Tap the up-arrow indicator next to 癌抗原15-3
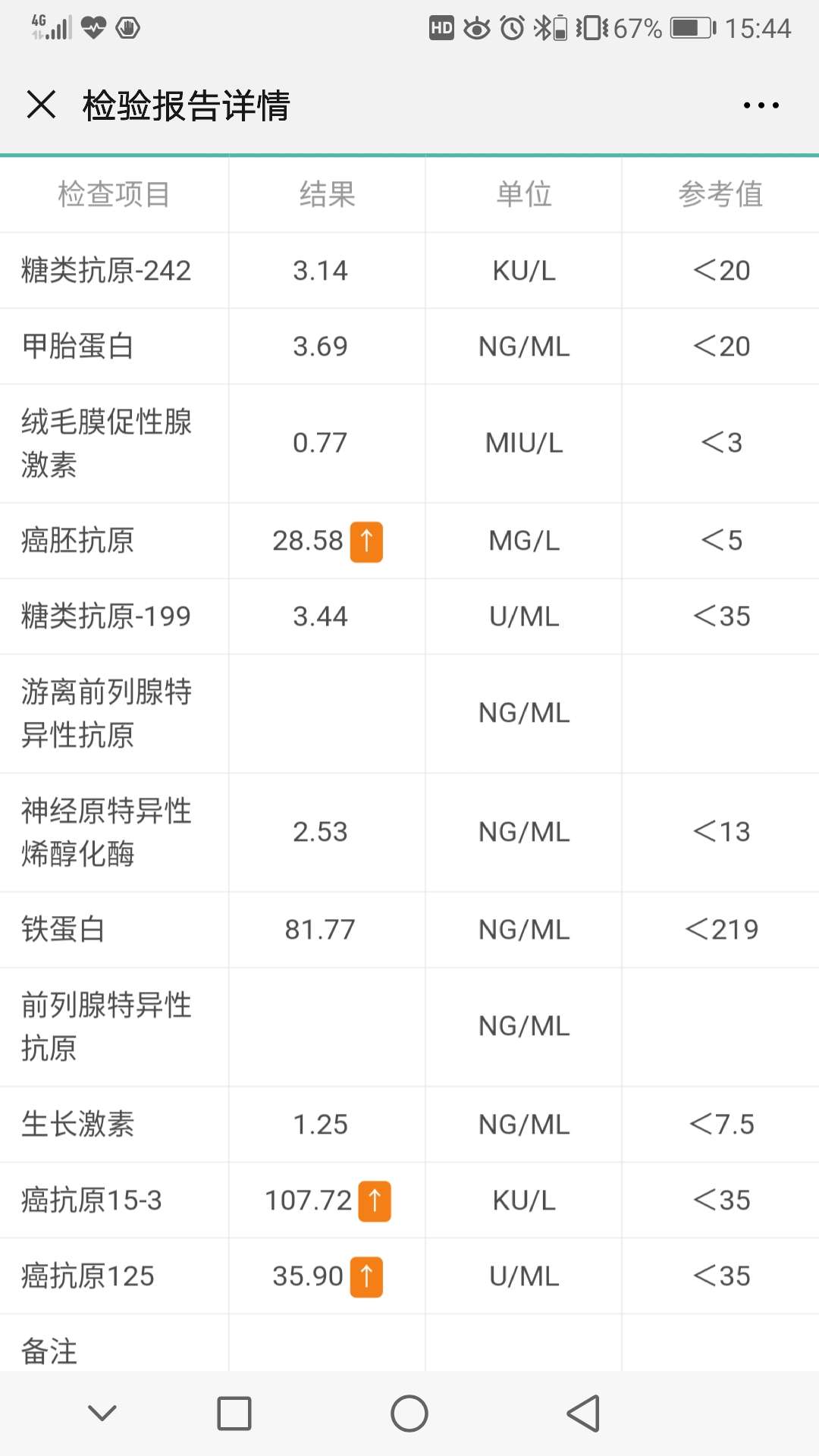 coord(373,1200)
